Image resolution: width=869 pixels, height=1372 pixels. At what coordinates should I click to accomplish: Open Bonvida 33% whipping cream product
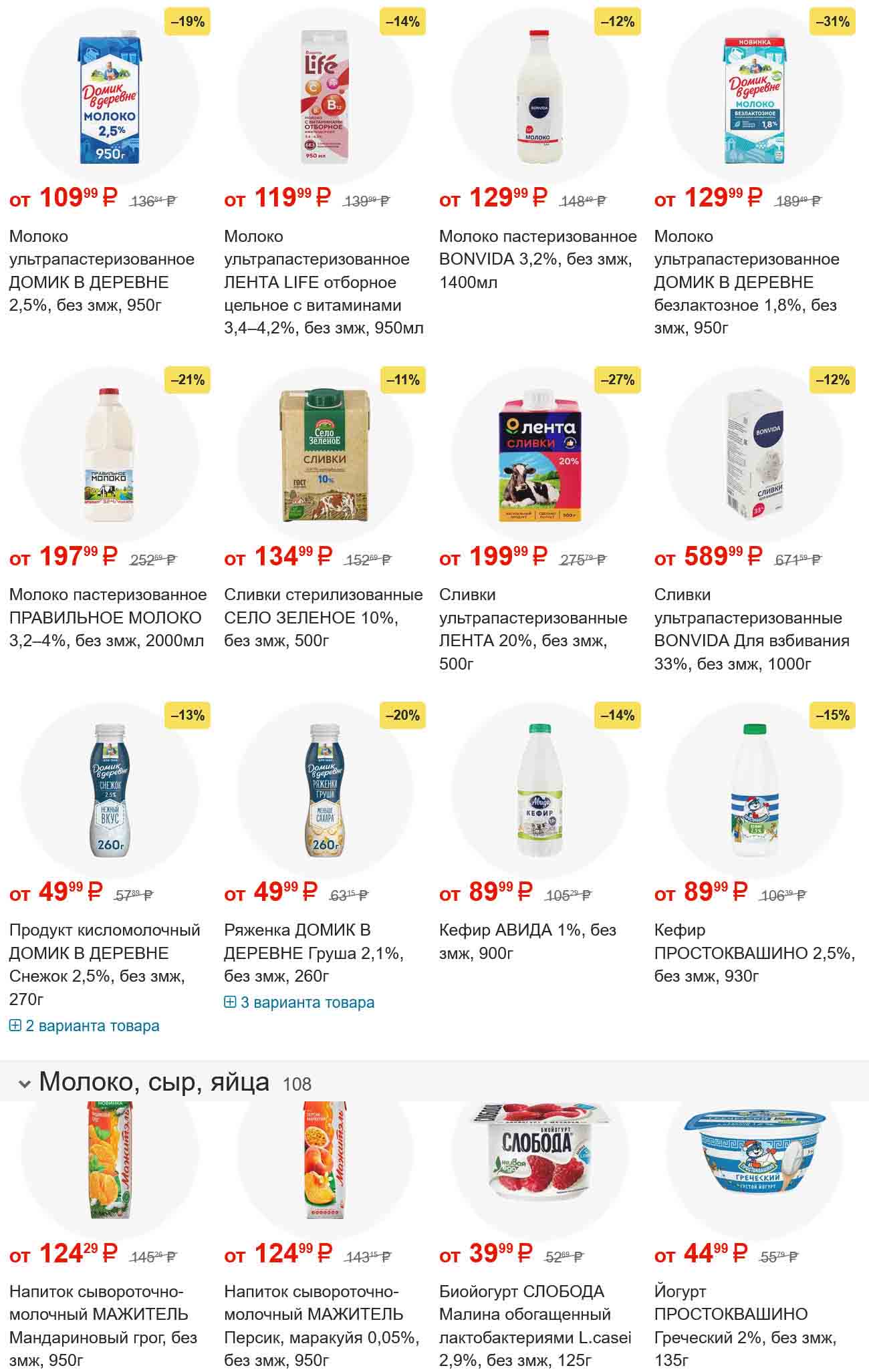click(751, 628)
